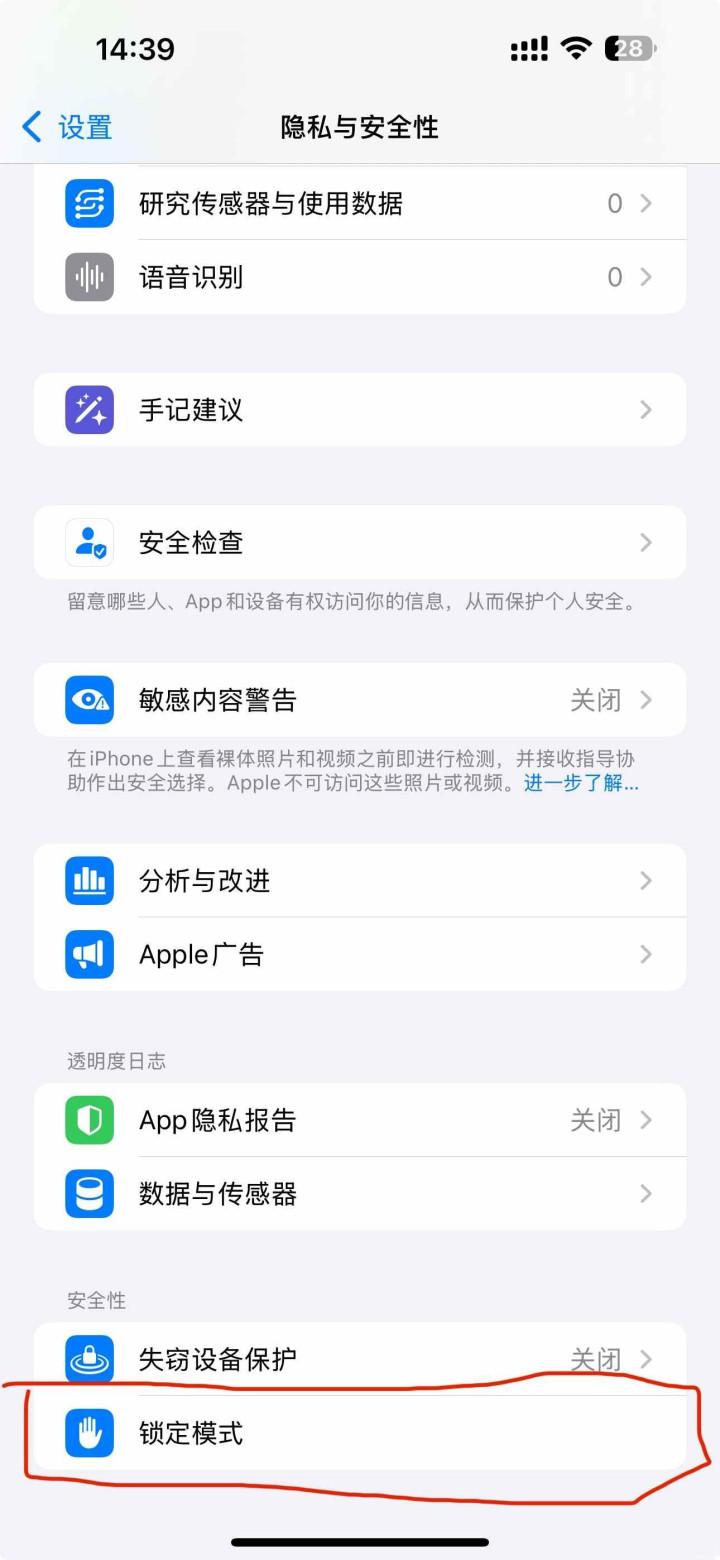This screenshot has height=1560, width=720.
Task: Open 锁定模式 settings
Action: (360, 1434)
